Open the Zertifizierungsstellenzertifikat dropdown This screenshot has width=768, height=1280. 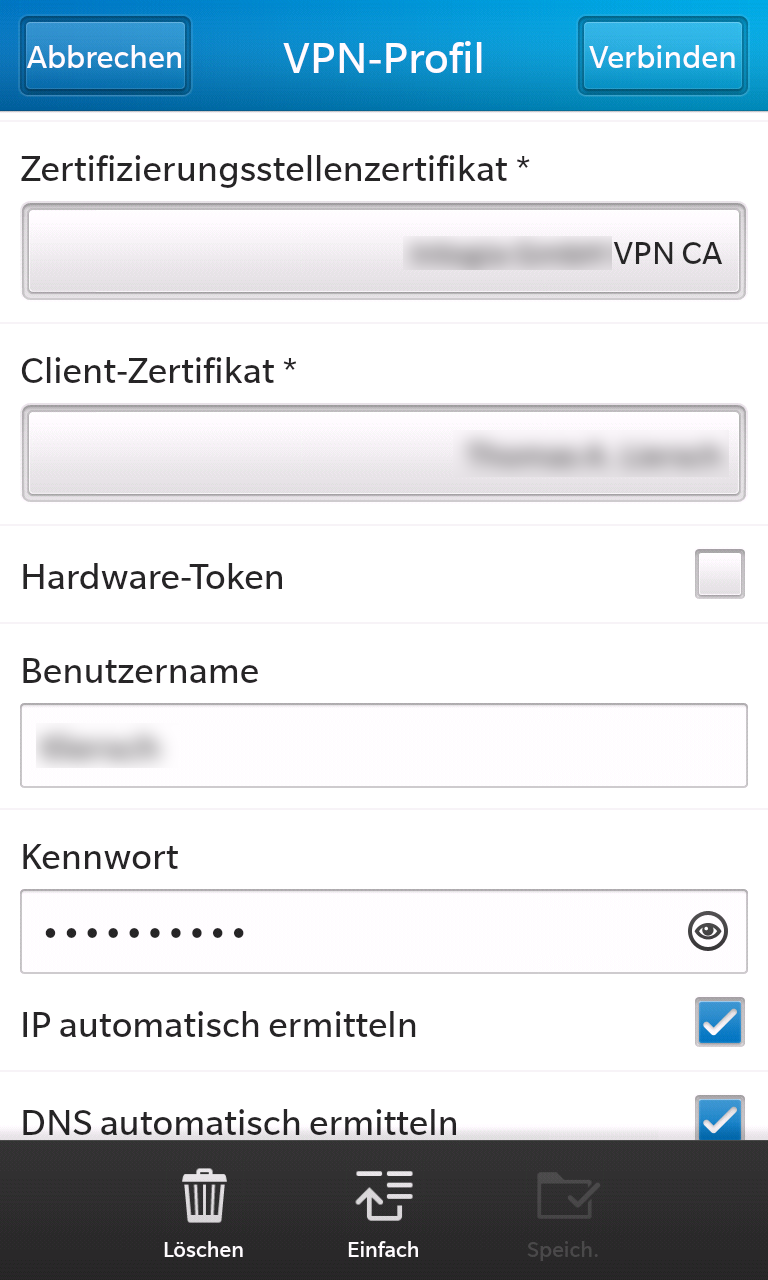[384, 252]
